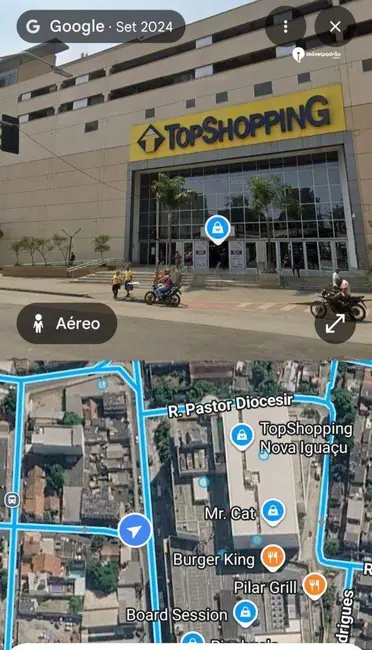Close the Street View panel
This screenshot has height=650, width=372.
click(x=335, y=27)
